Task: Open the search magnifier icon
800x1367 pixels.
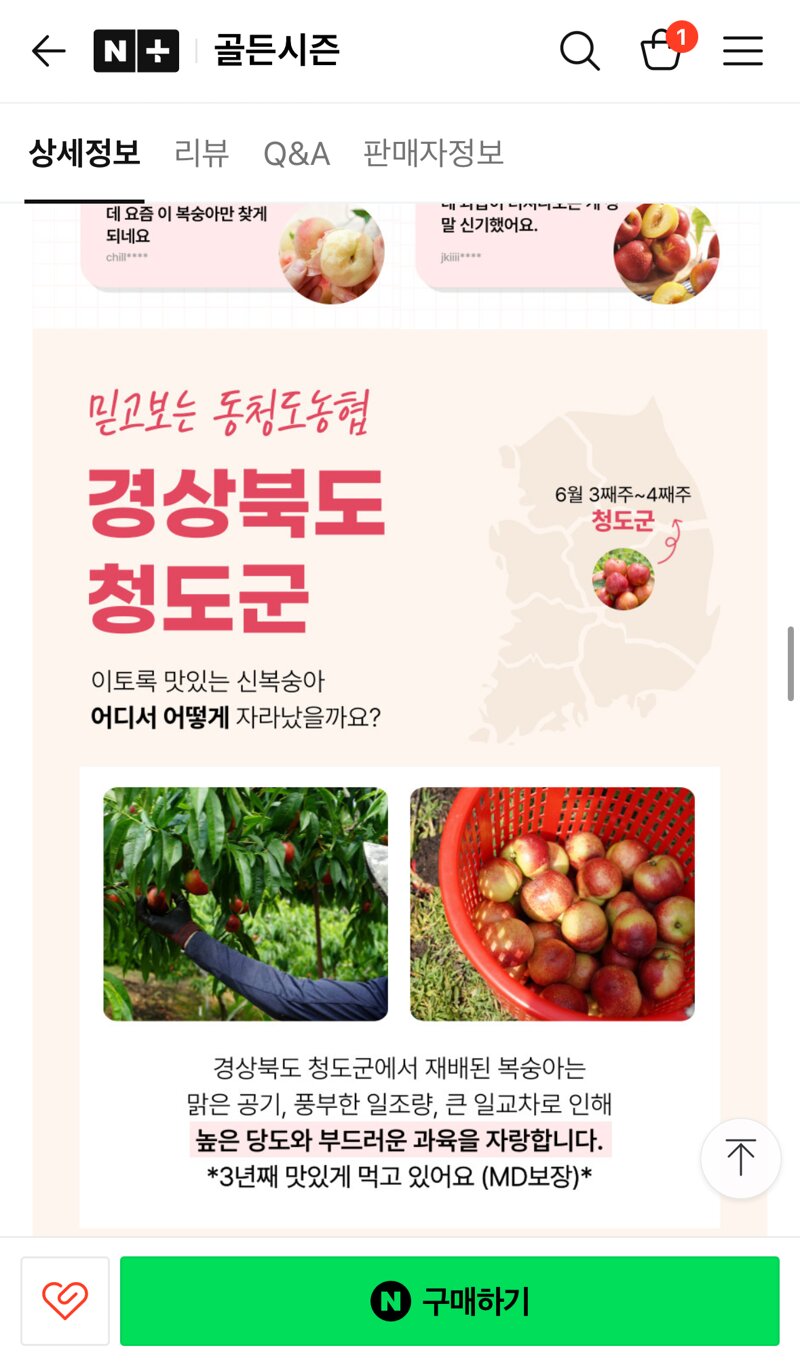Action: coord(580,51)
